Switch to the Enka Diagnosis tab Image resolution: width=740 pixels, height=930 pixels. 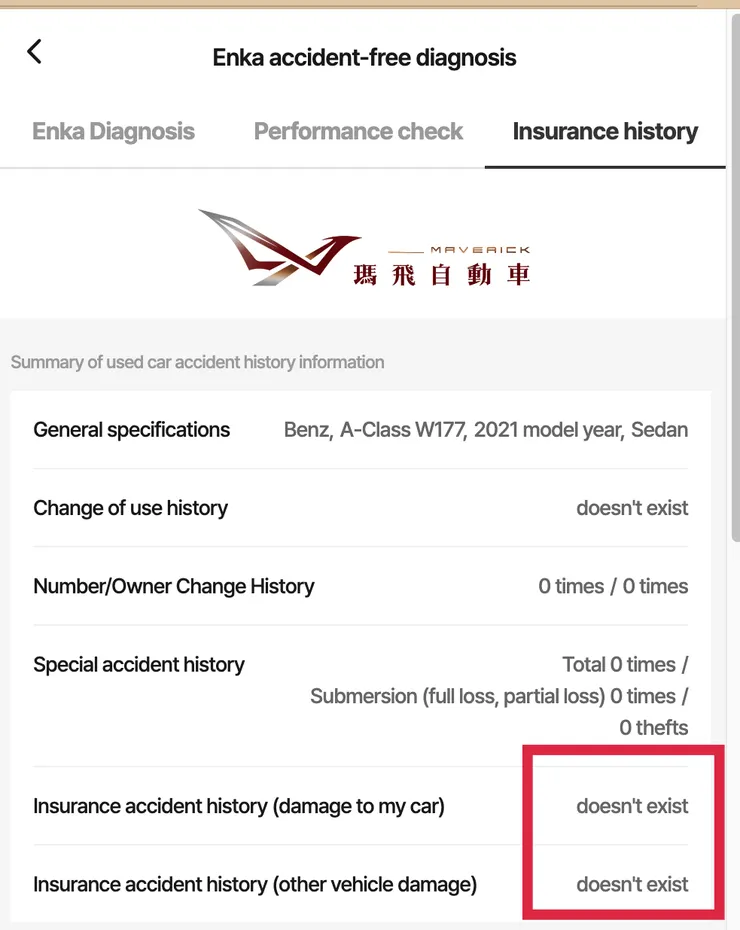[x=114, y=132]
